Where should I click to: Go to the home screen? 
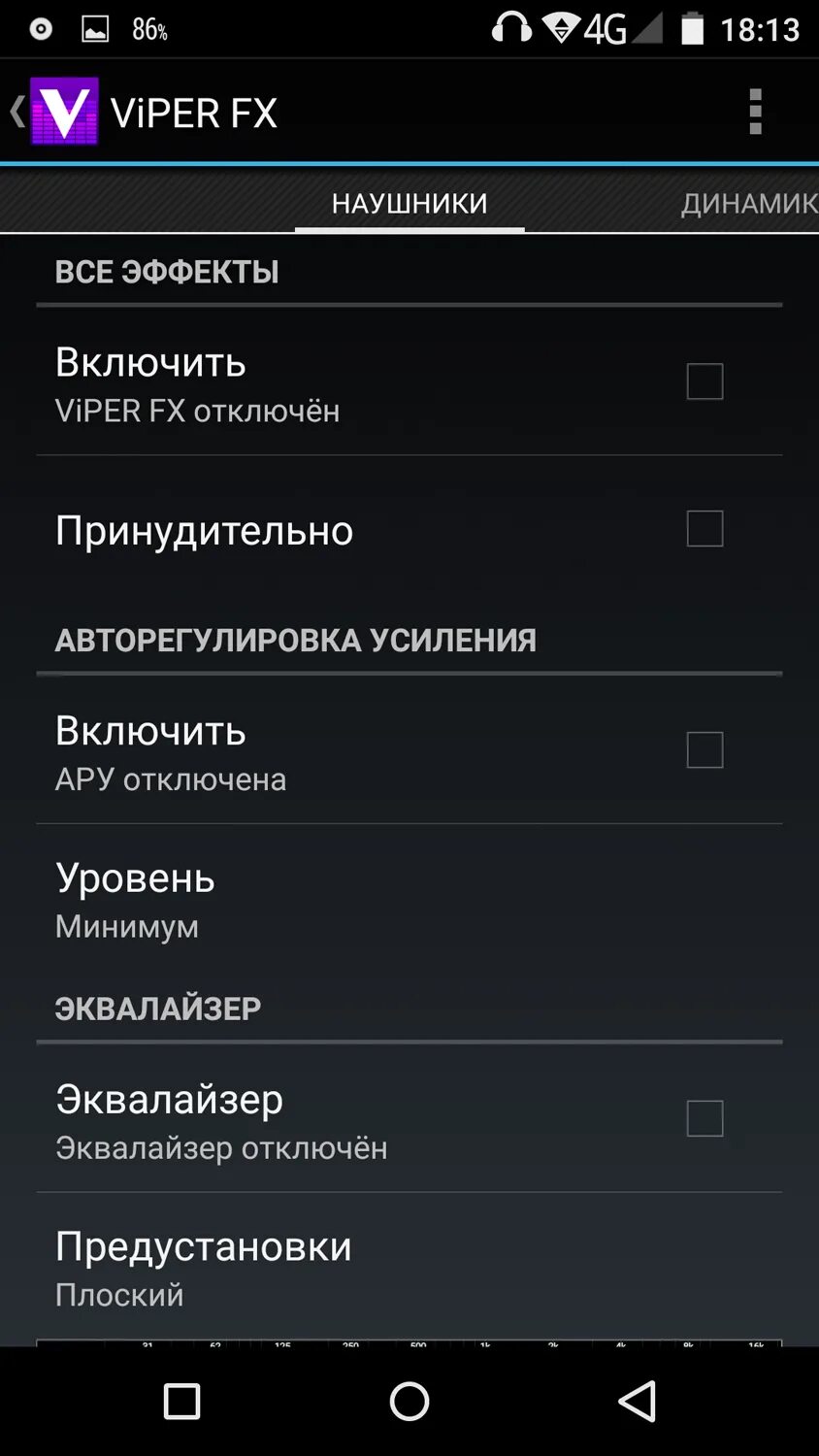coord(409,1401)
